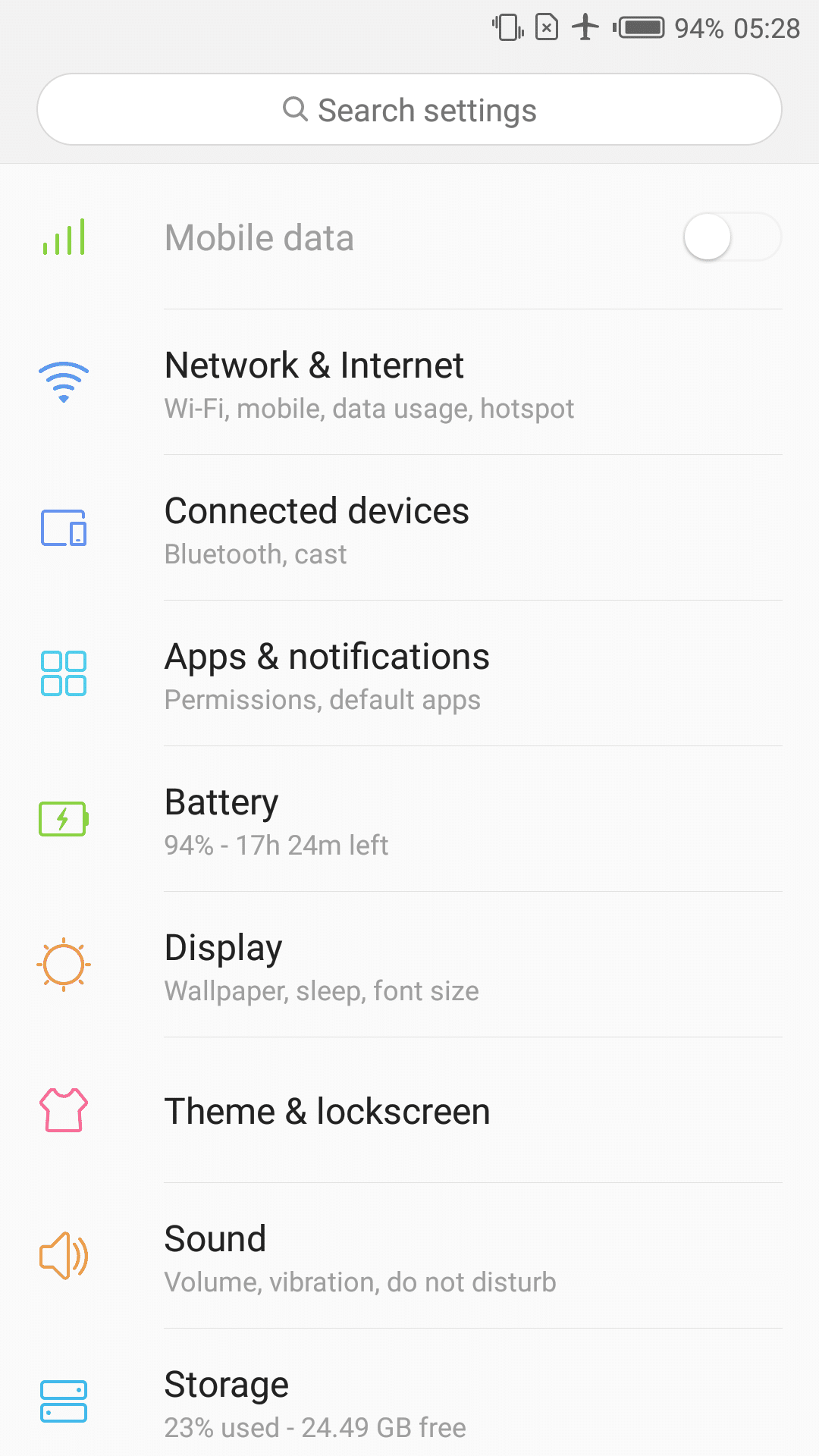Toggle the Mobile data switch
This screenshot has height=1456, width=819.
[x=731, y=237]
